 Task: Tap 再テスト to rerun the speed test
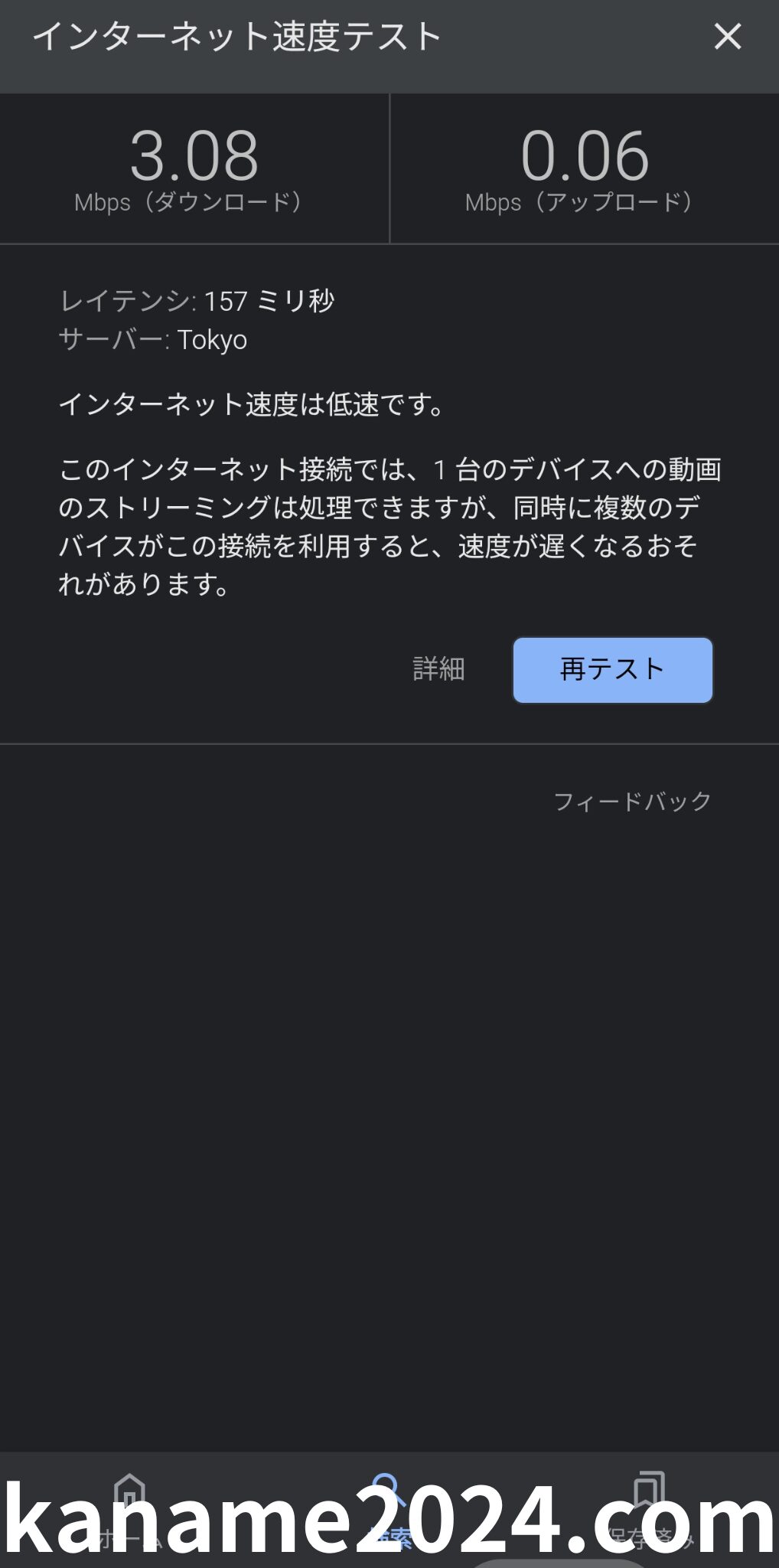(x=611, y=669)
